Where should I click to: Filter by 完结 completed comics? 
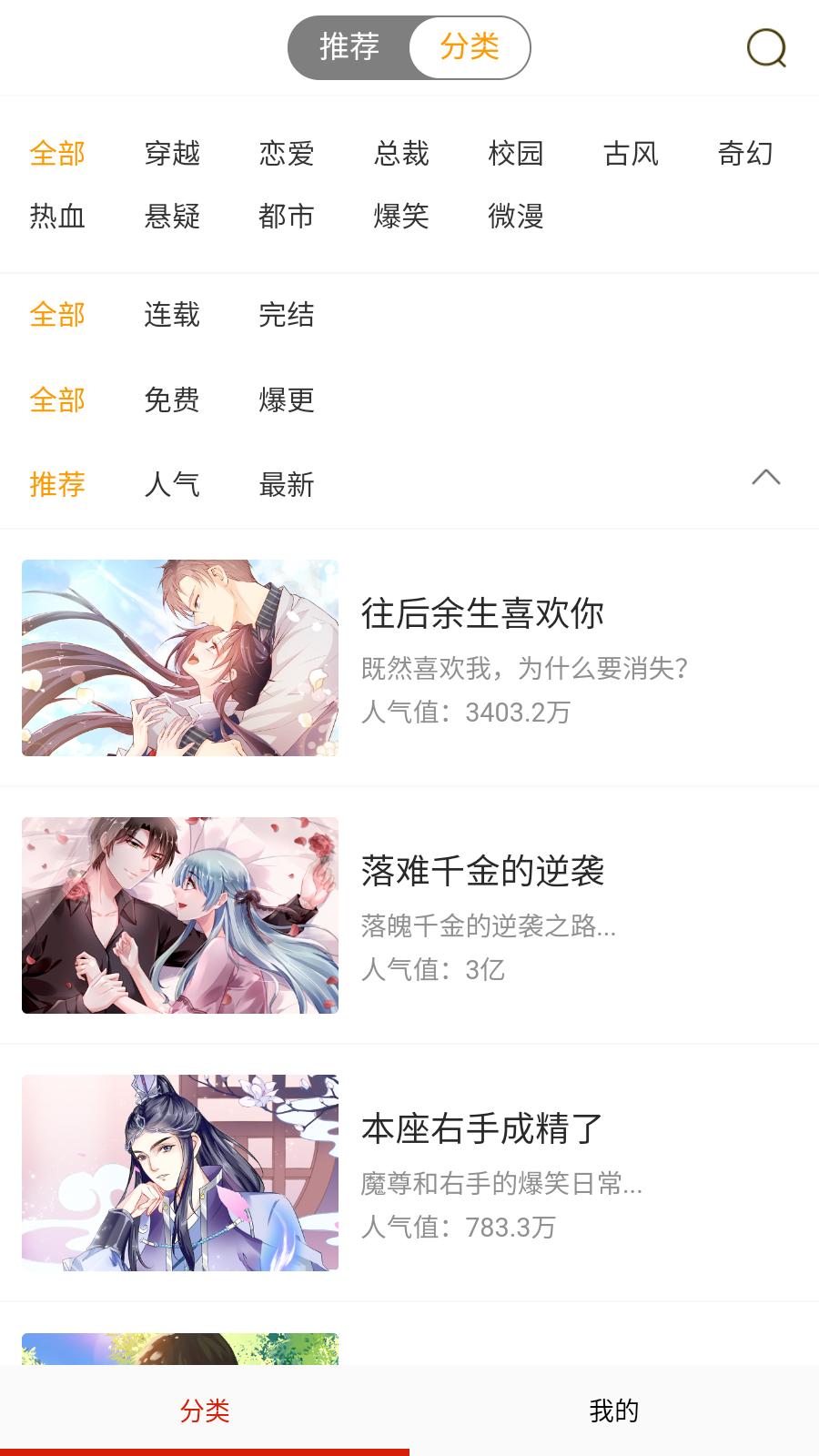tap(287, 316)
